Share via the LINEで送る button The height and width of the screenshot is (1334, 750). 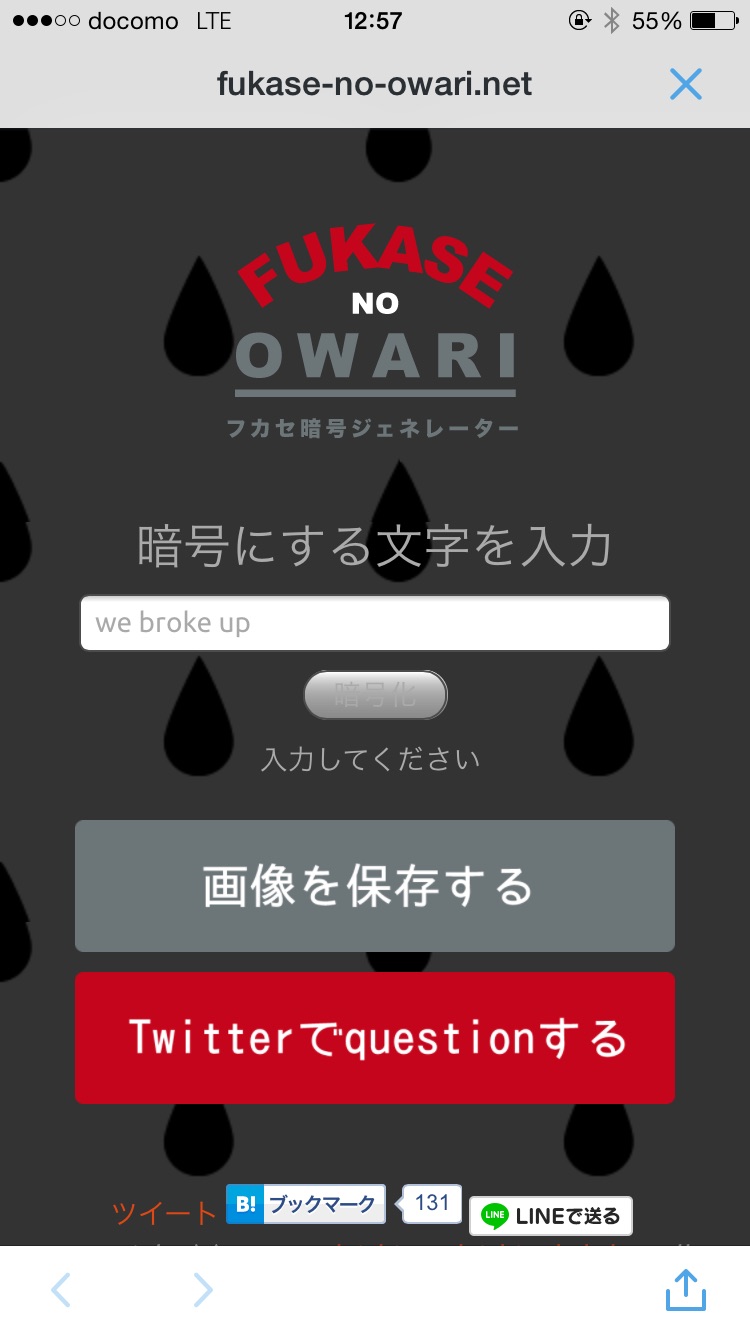[551, 1216]
